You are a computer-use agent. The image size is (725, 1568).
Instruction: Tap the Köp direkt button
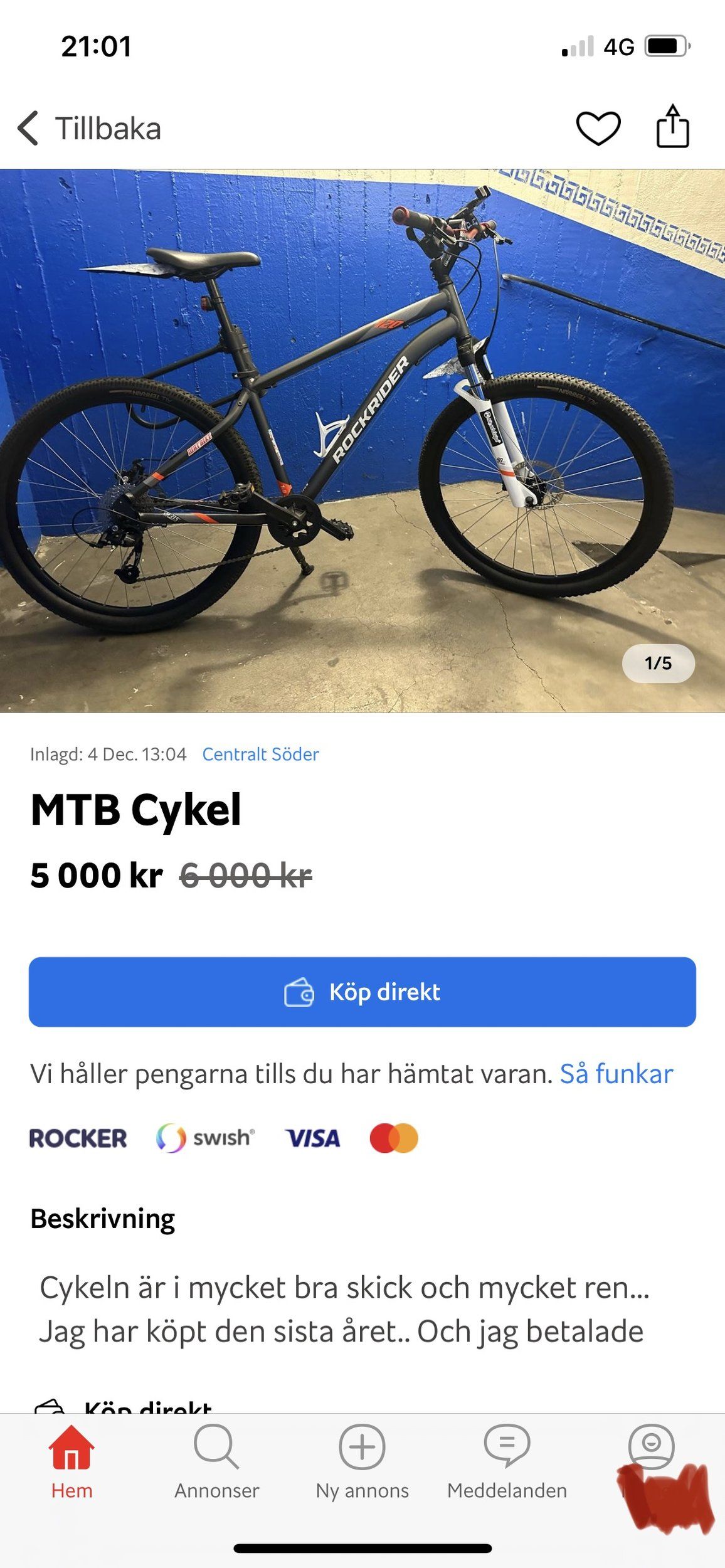[362, 992]
